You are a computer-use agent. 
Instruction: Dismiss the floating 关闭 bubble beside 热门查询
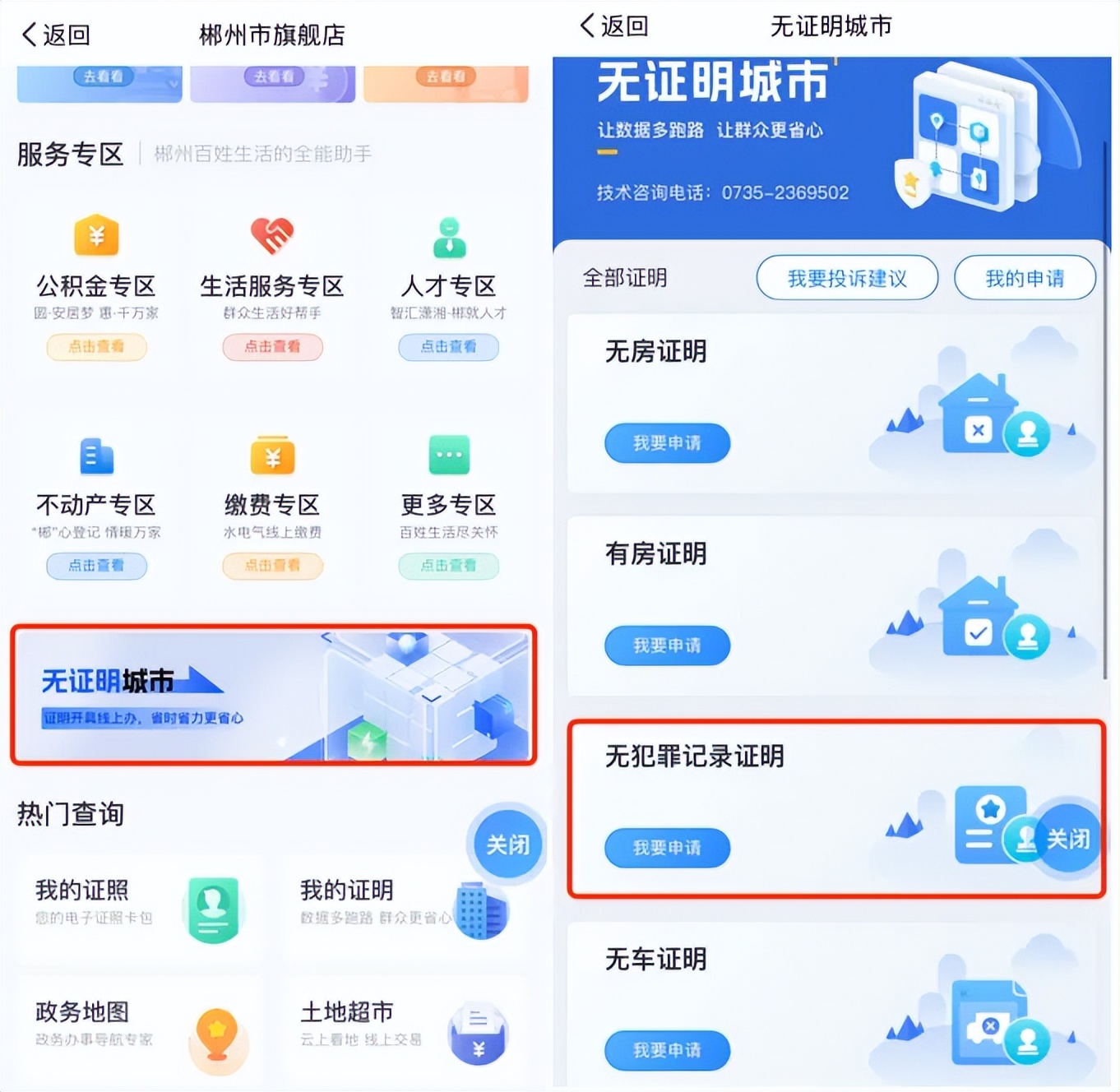point(507,844)
